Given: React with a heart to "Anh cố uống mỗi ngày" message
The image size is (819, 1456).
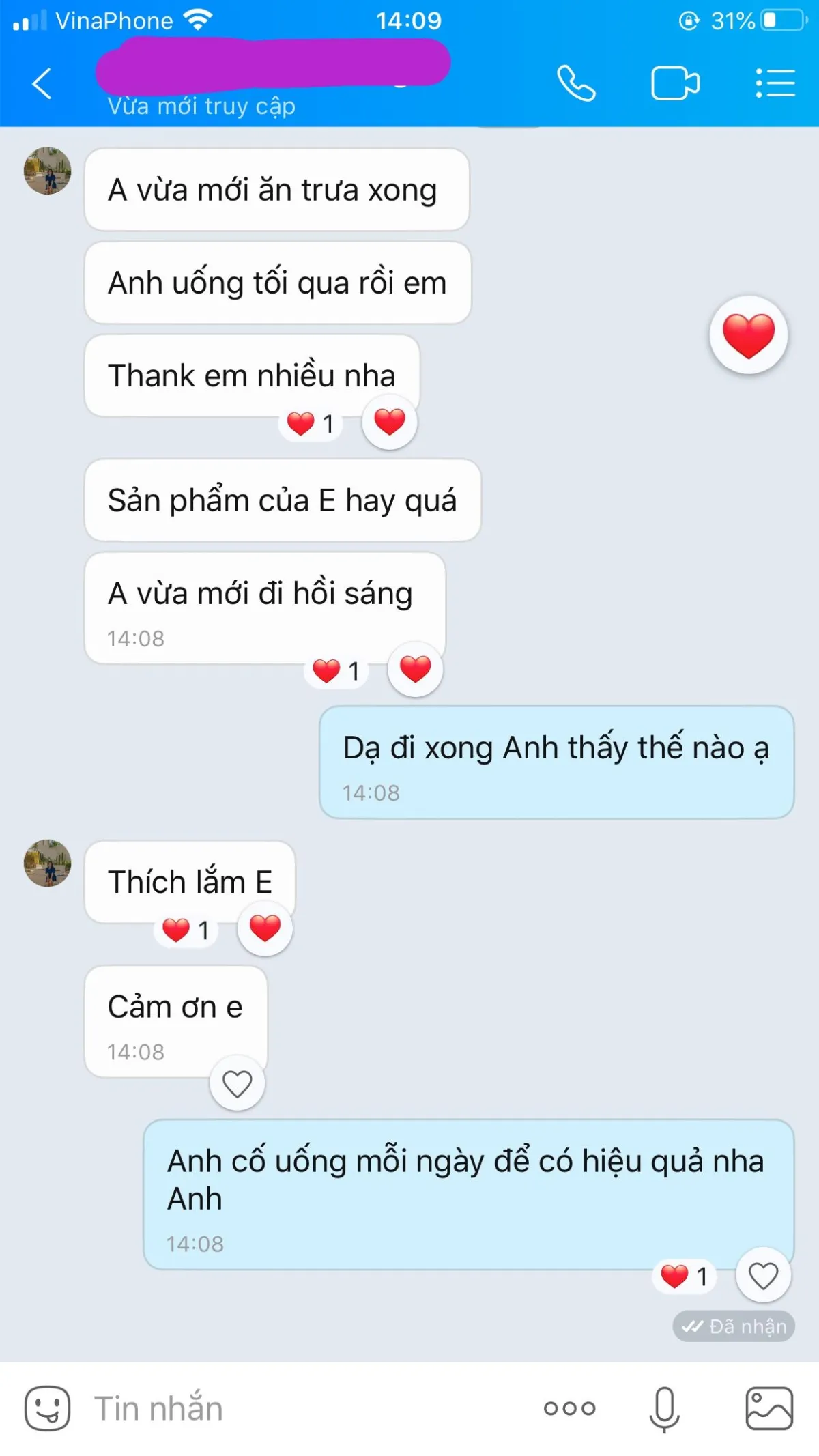Looking at the screenshot, I should (763, 1275).
